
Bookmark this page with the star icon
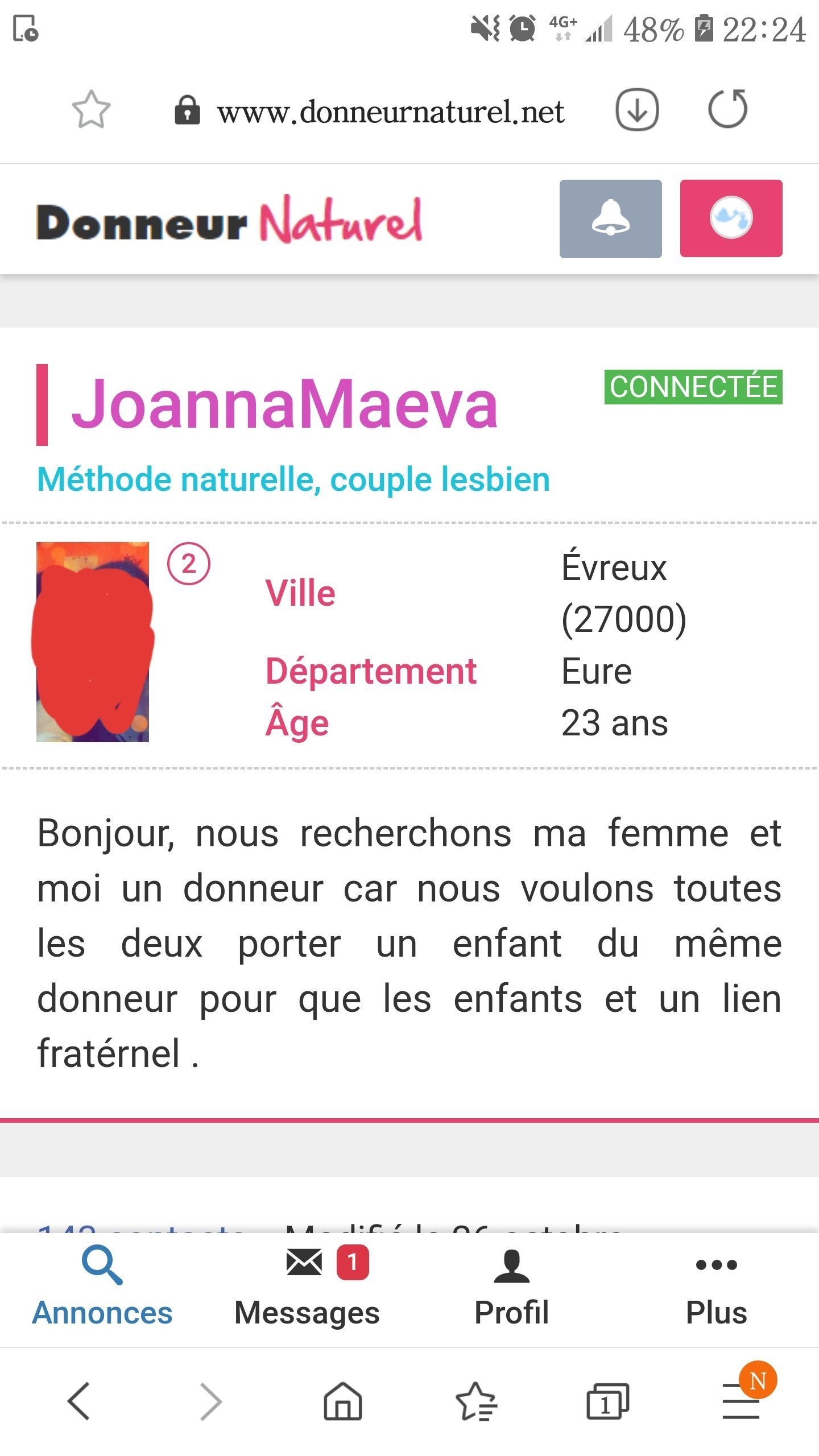(91, 110)
